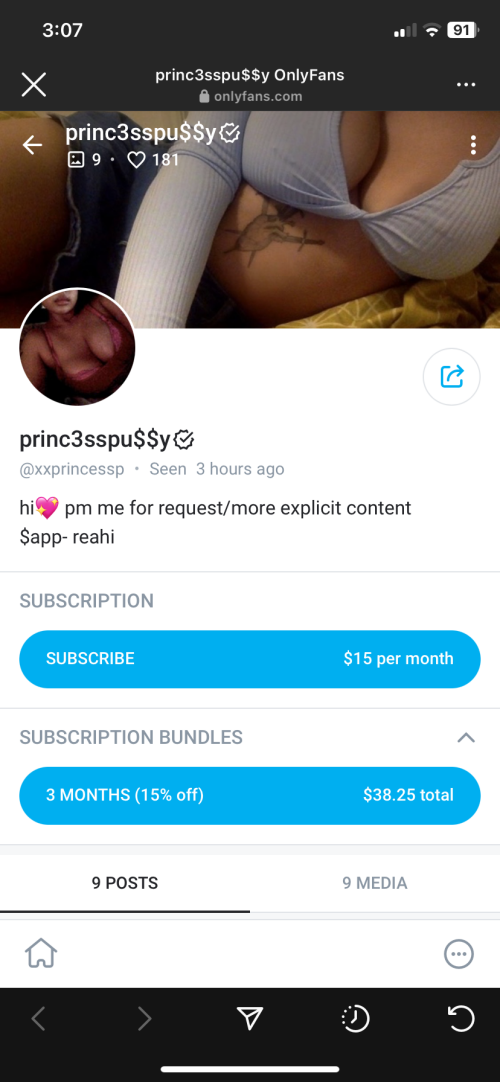The width and height of the screenshot is (500, 1082).
Task: Choose the 3 months bundle for $38.25
Action: click(250, 796)
